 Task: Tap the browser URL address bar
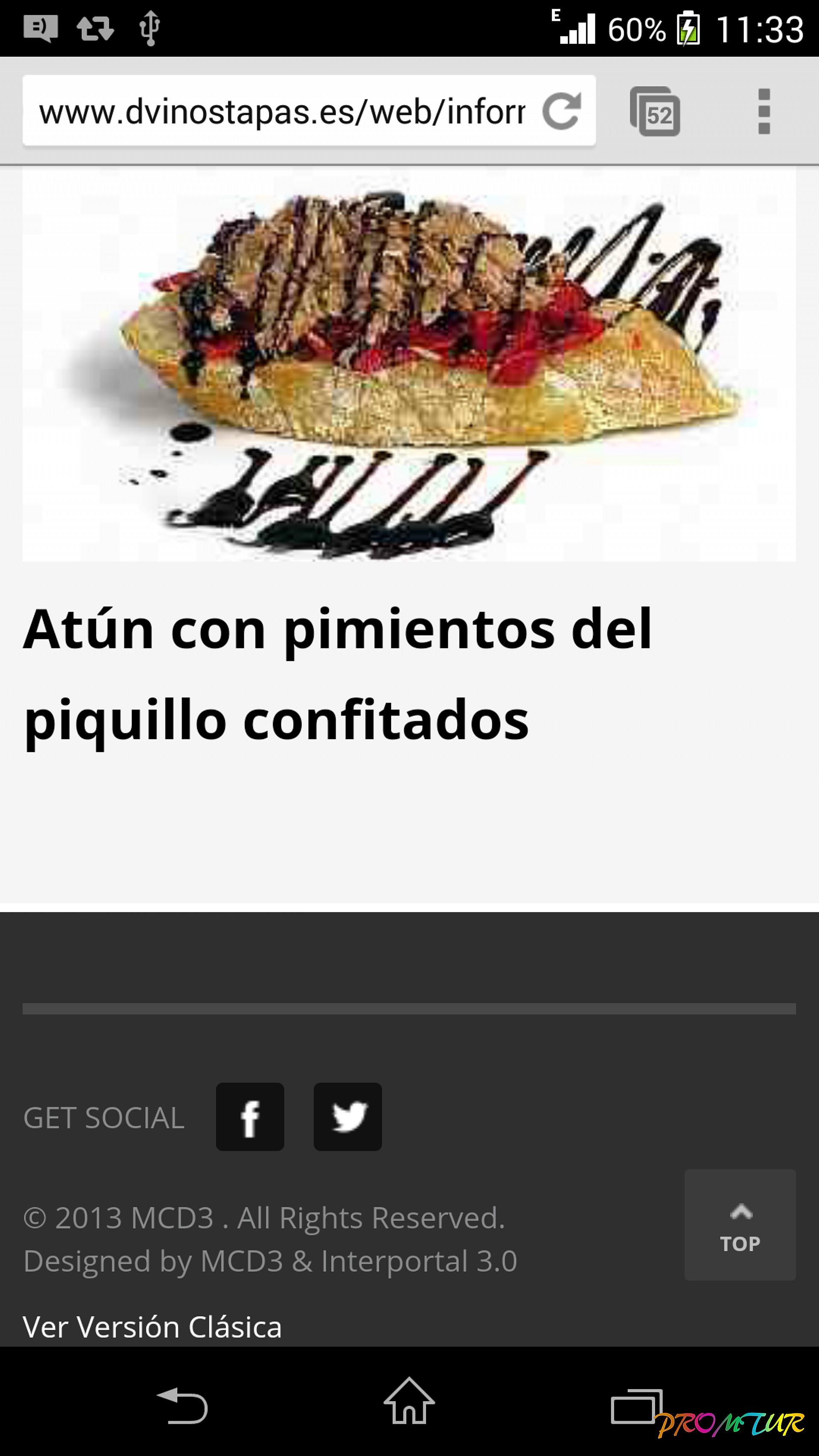click(282, 111)
